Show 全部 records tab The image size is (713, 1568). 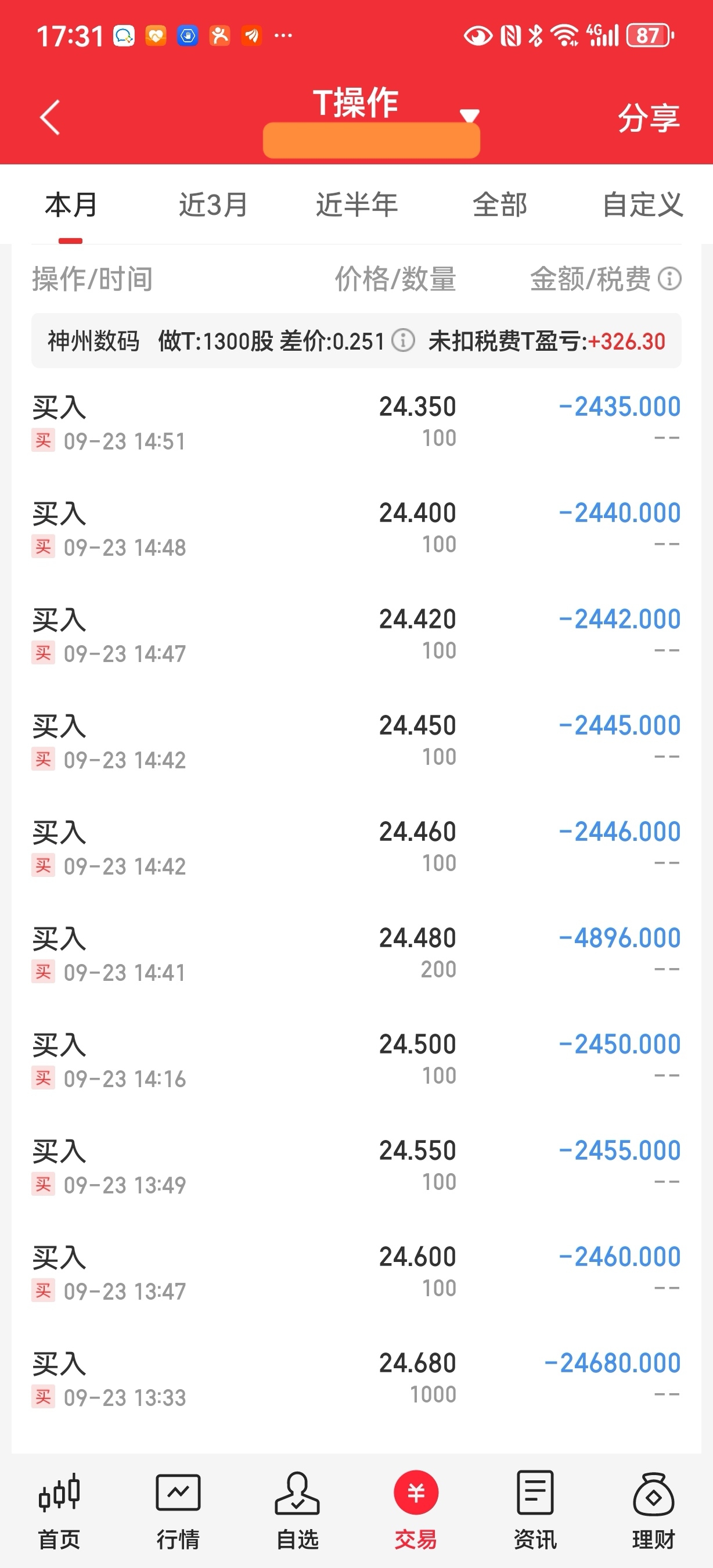[500, 204]
